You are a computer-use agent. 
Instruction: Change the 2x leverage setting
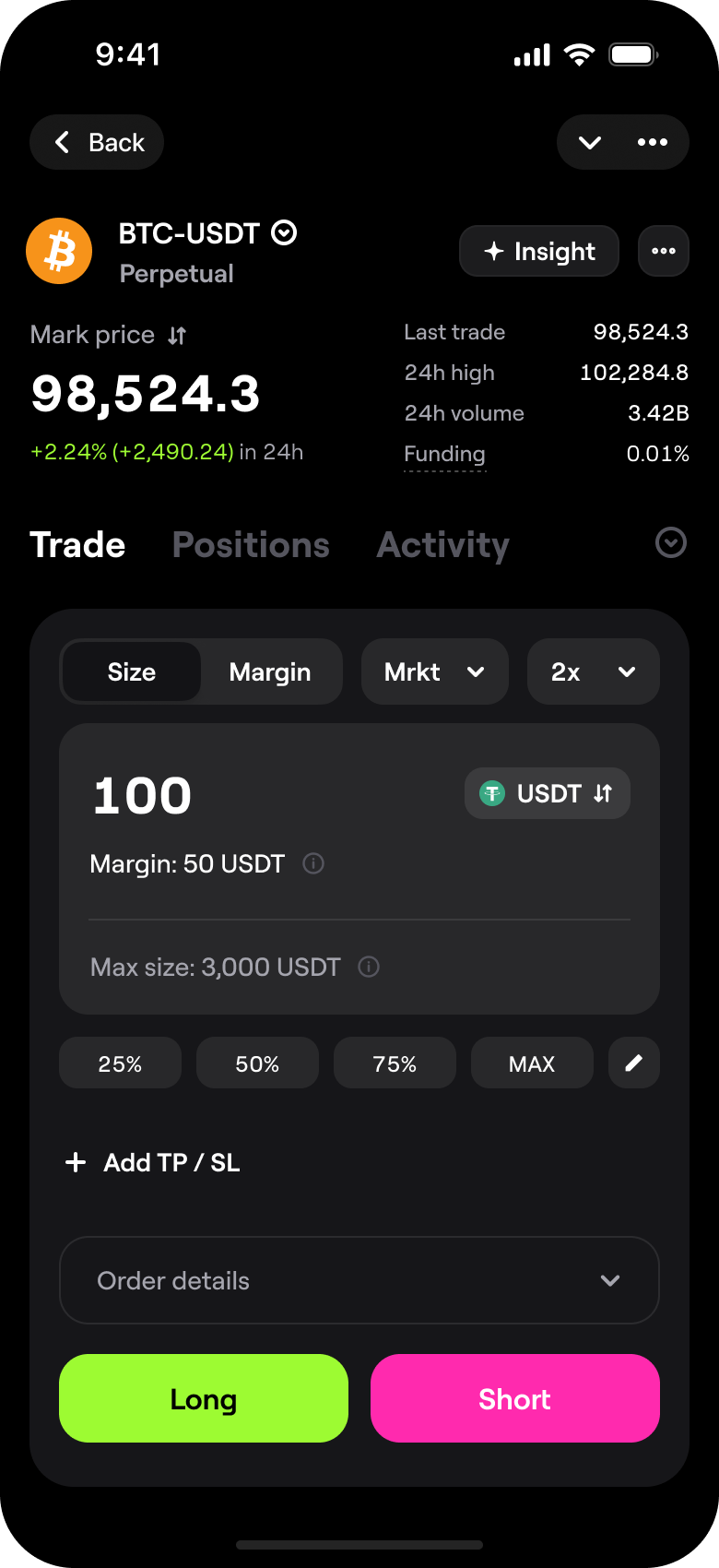tap(593, 671)
